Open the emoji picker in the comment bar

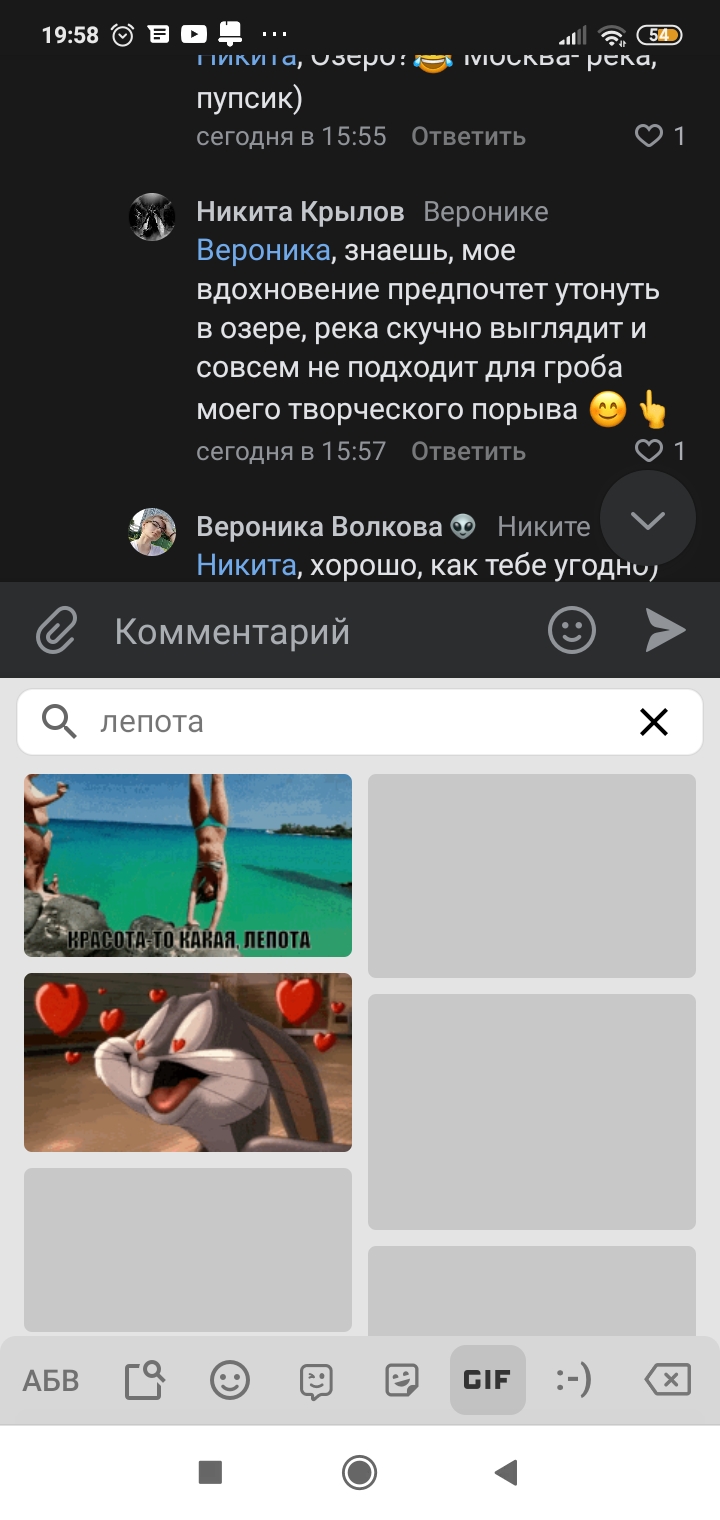point(572,630)
